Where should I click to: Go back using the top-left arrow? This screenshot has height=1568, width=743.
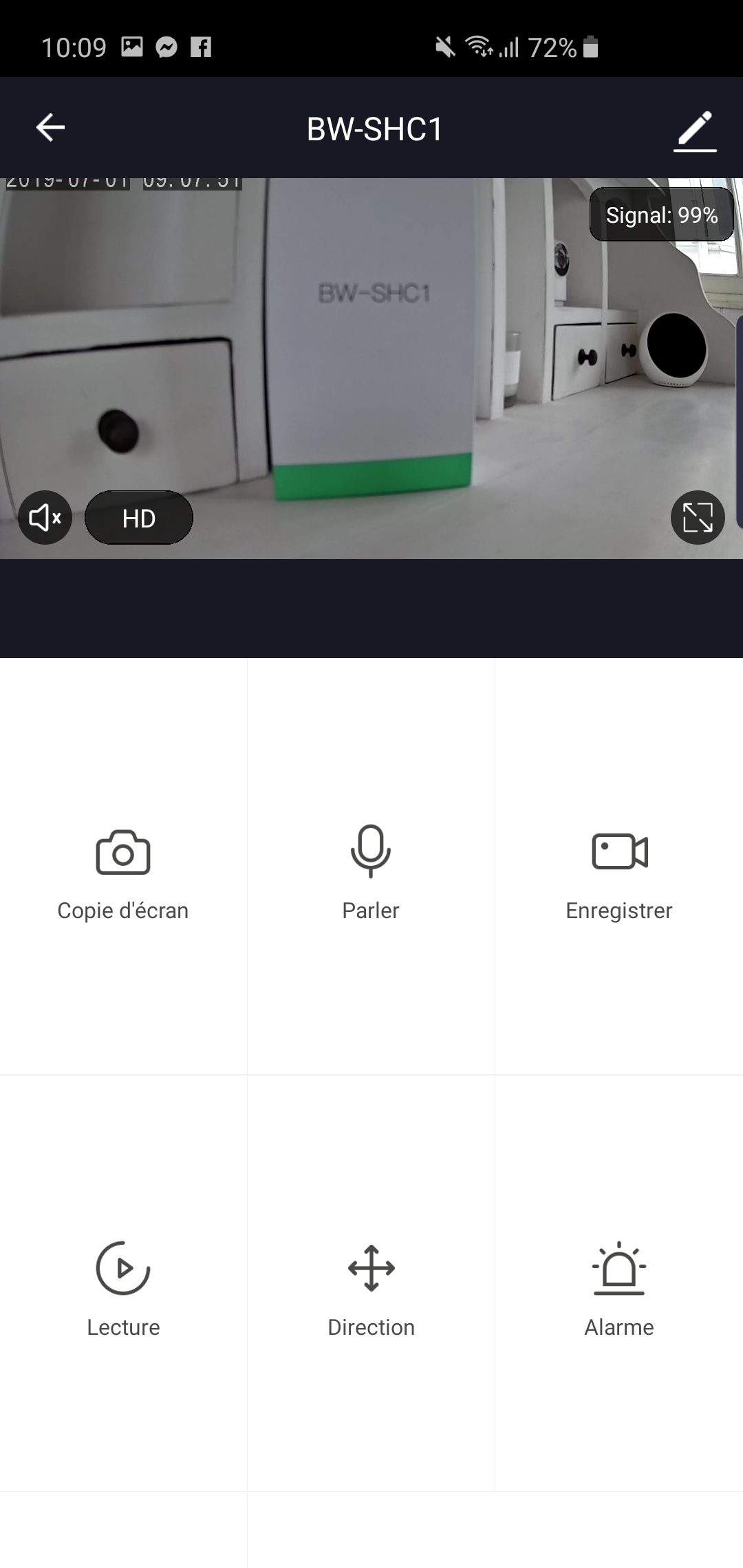50,128
